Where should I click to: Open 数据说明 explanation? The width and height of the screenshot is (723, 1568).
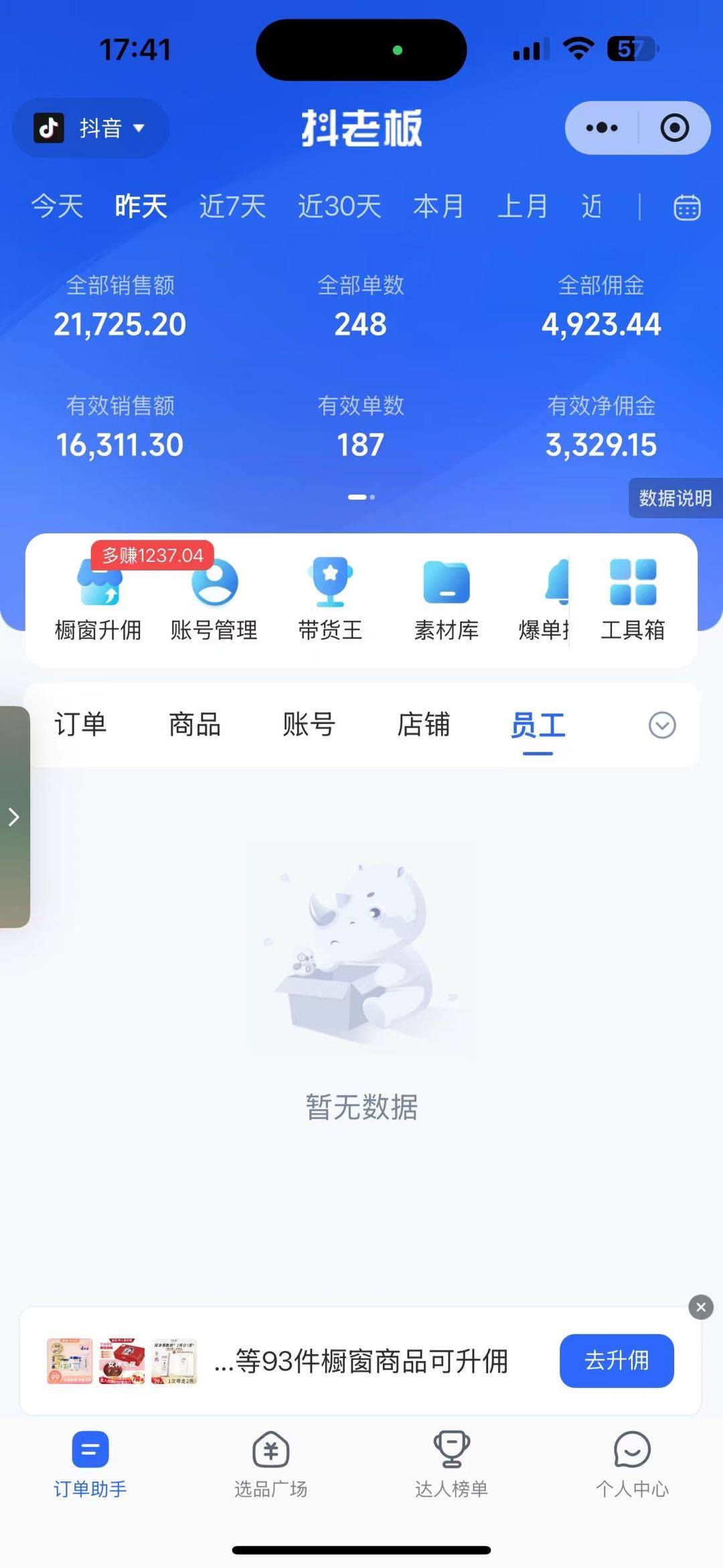(675, 498)
